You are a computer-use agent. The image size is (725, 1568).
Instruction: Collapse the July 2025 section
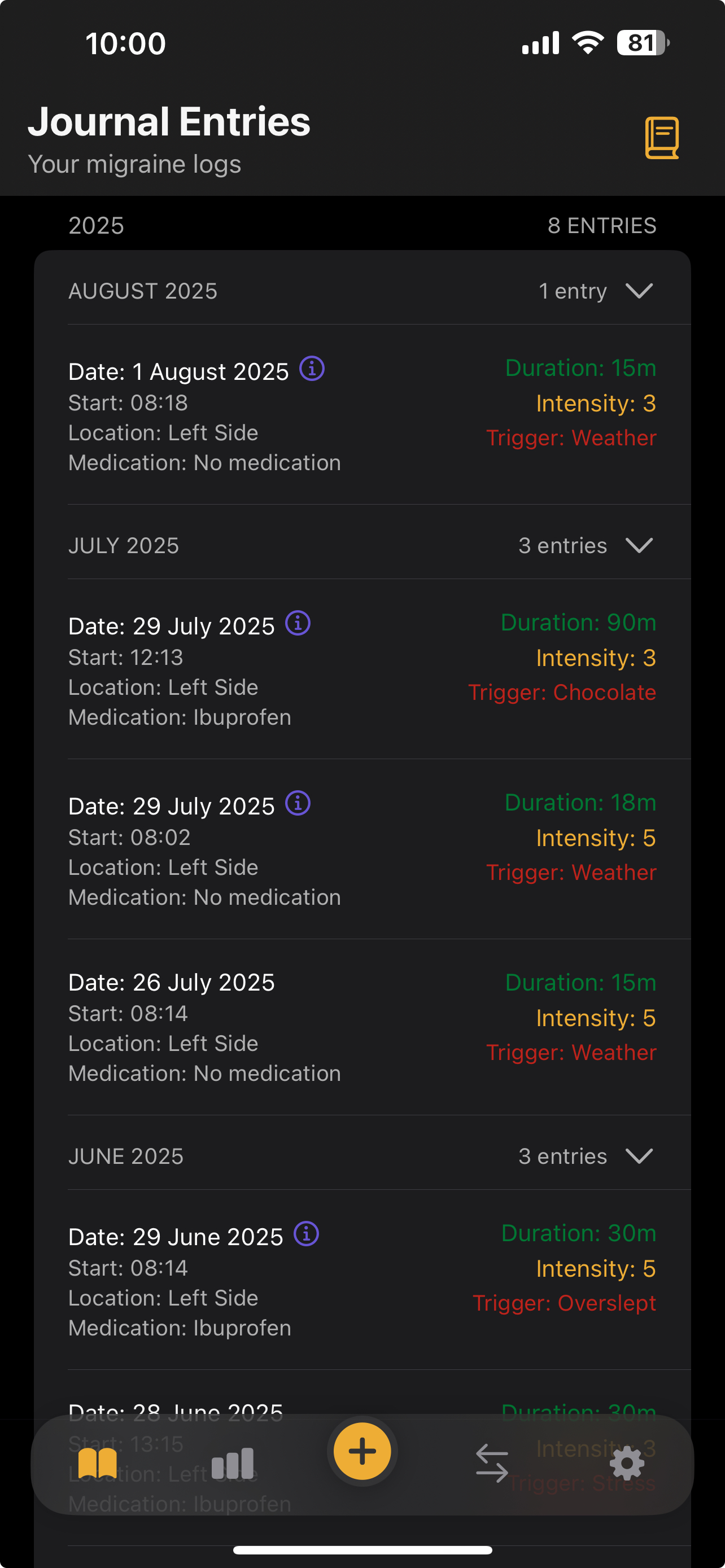(x=639, y=545)
